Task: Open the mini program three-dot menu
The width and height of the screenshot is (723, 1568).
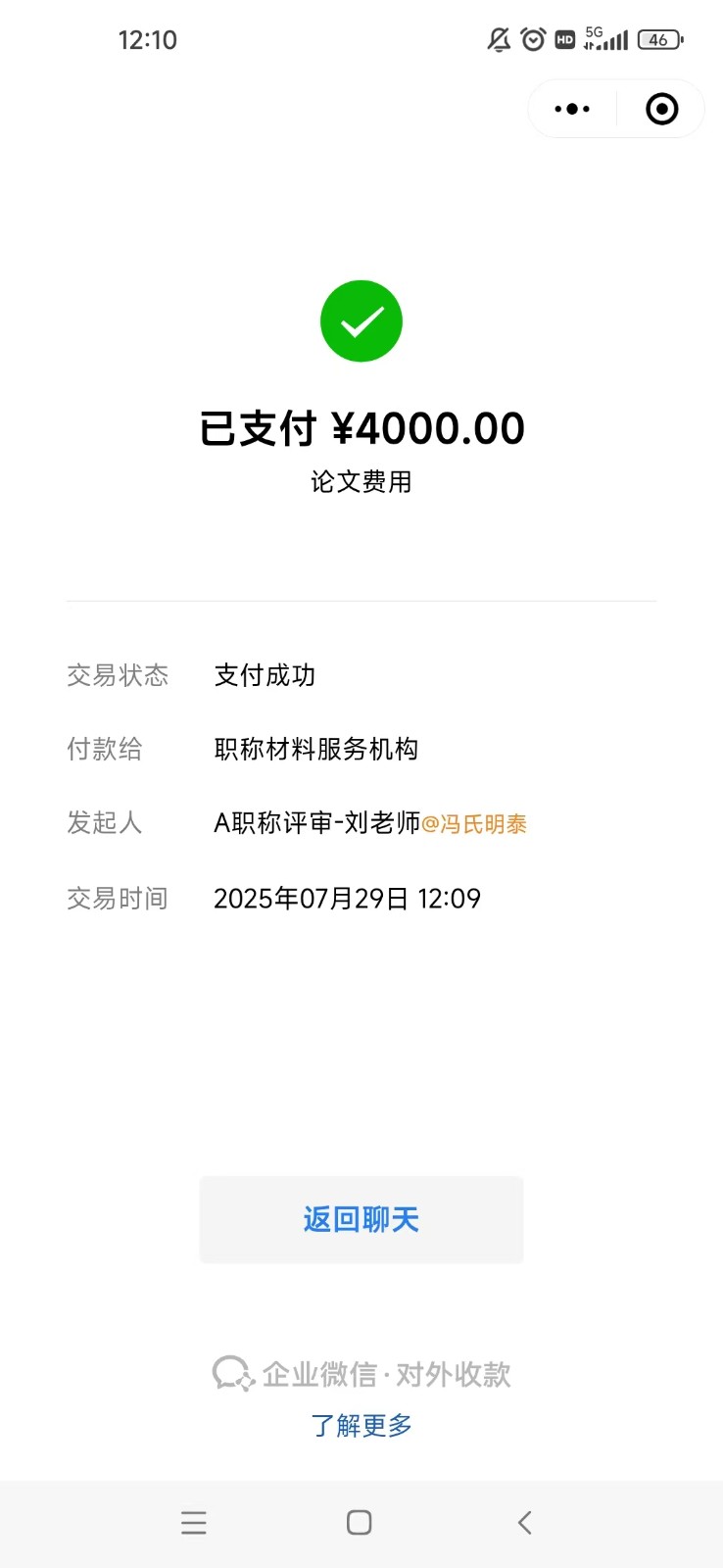Action: pos(572,109)
